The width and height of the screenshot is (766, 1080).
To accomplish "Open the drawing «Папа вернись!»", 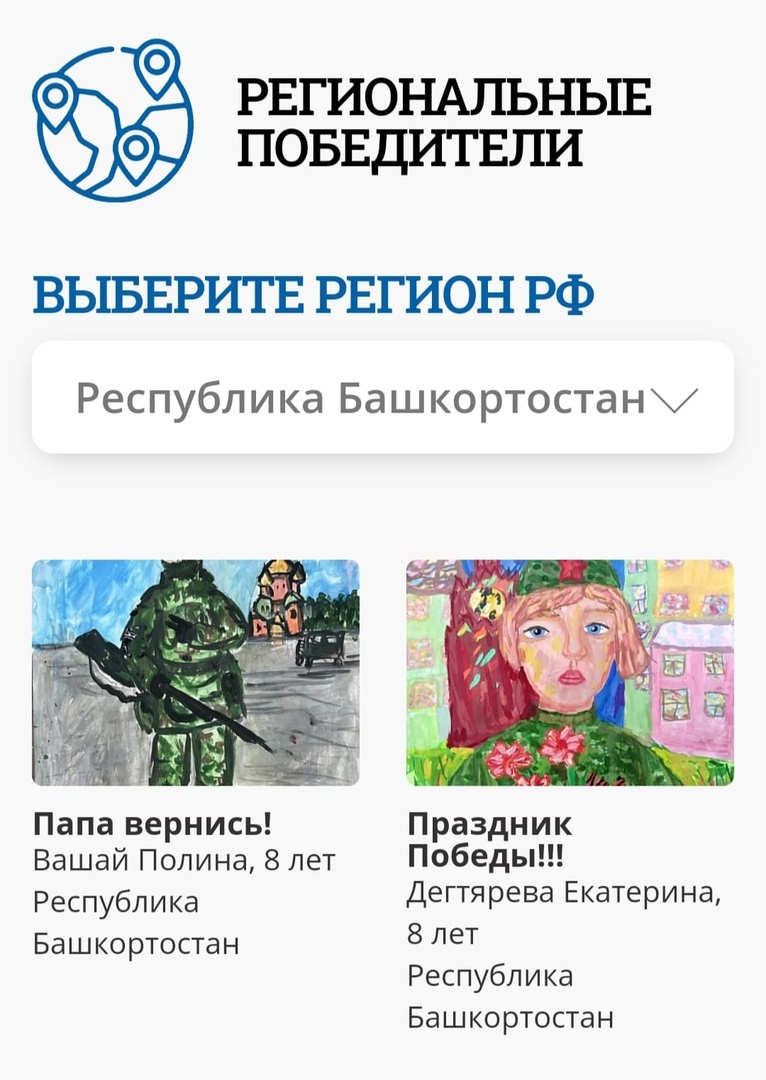I will [x=196, y=672].
